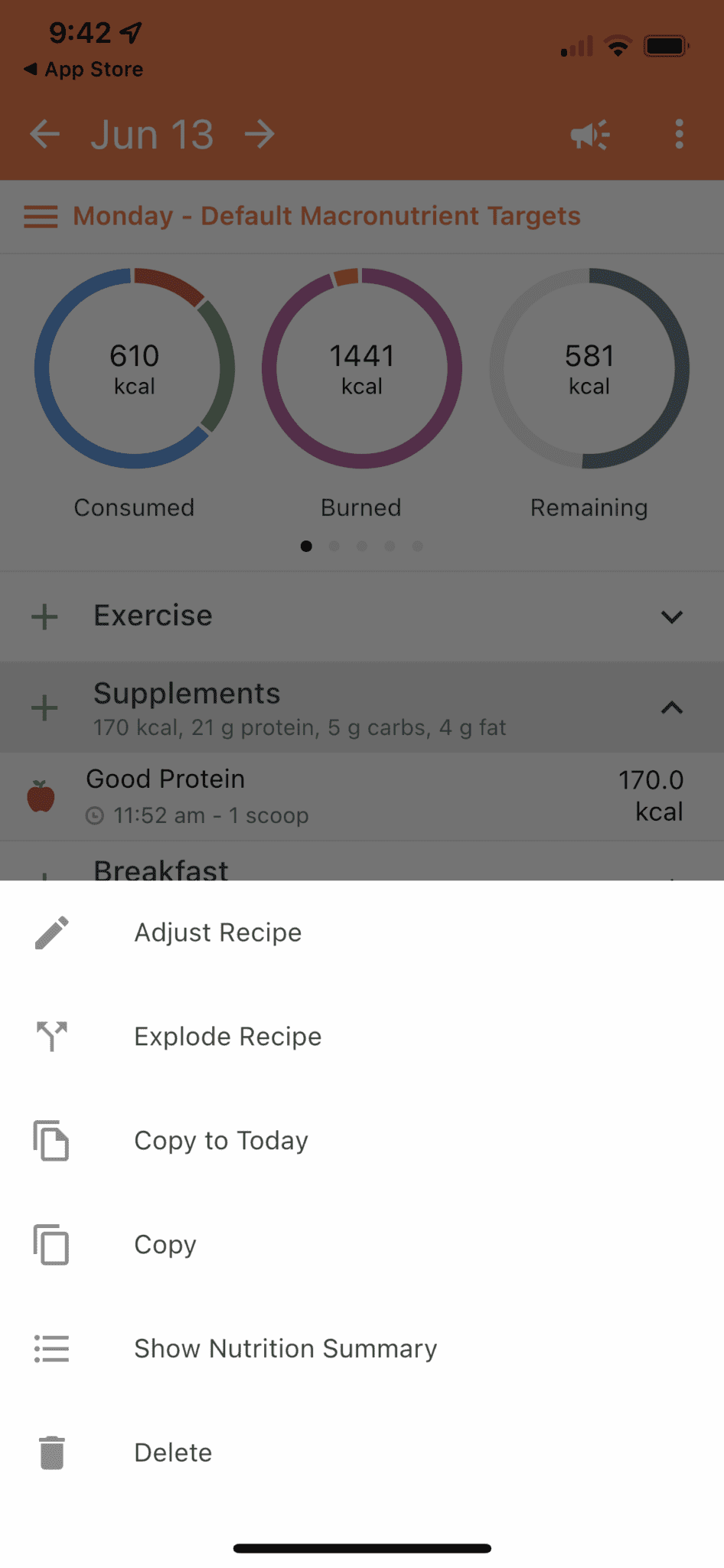Screen dimensions: 724x1568
Task: Add a new Exercise entry with the plus
Action: point(45,616)
